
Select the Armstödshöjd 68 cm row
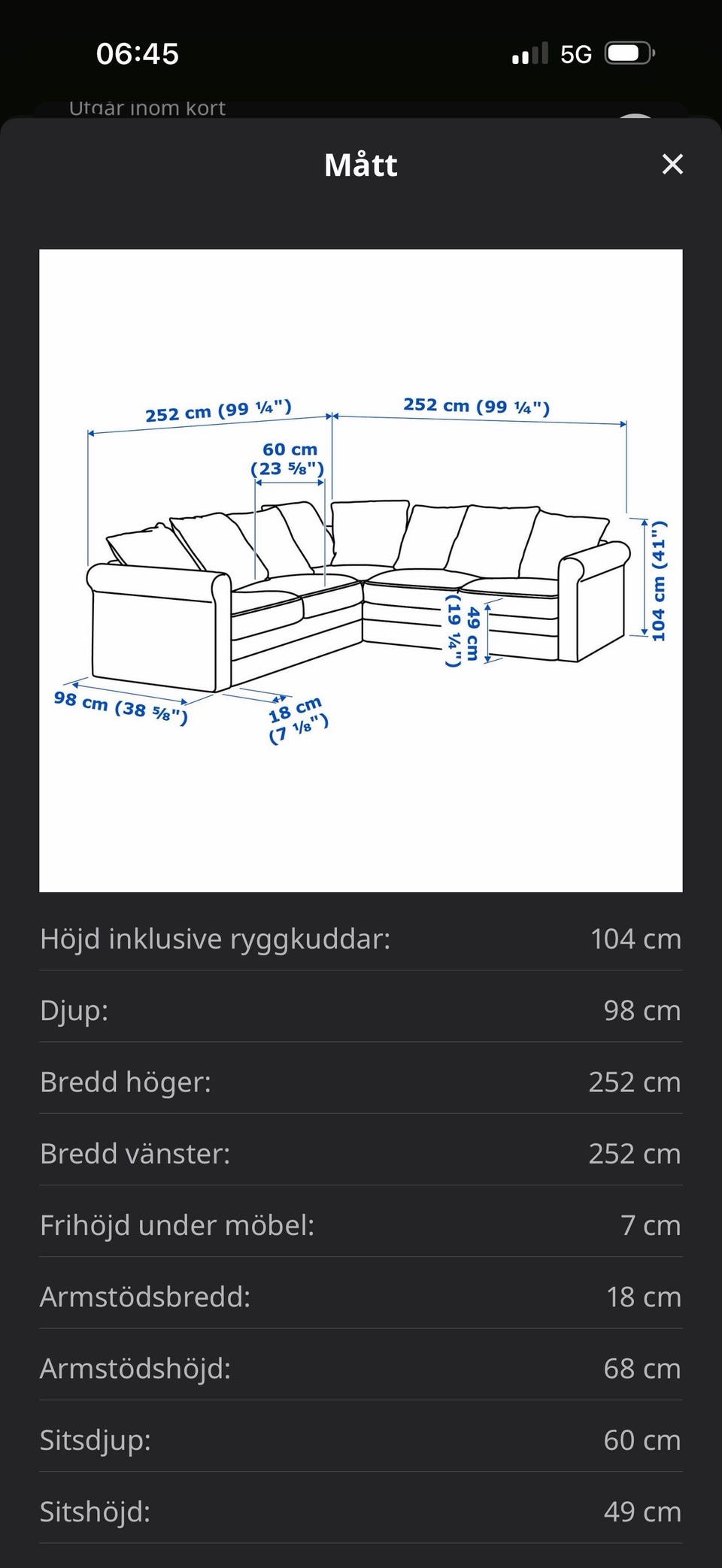361,1369
